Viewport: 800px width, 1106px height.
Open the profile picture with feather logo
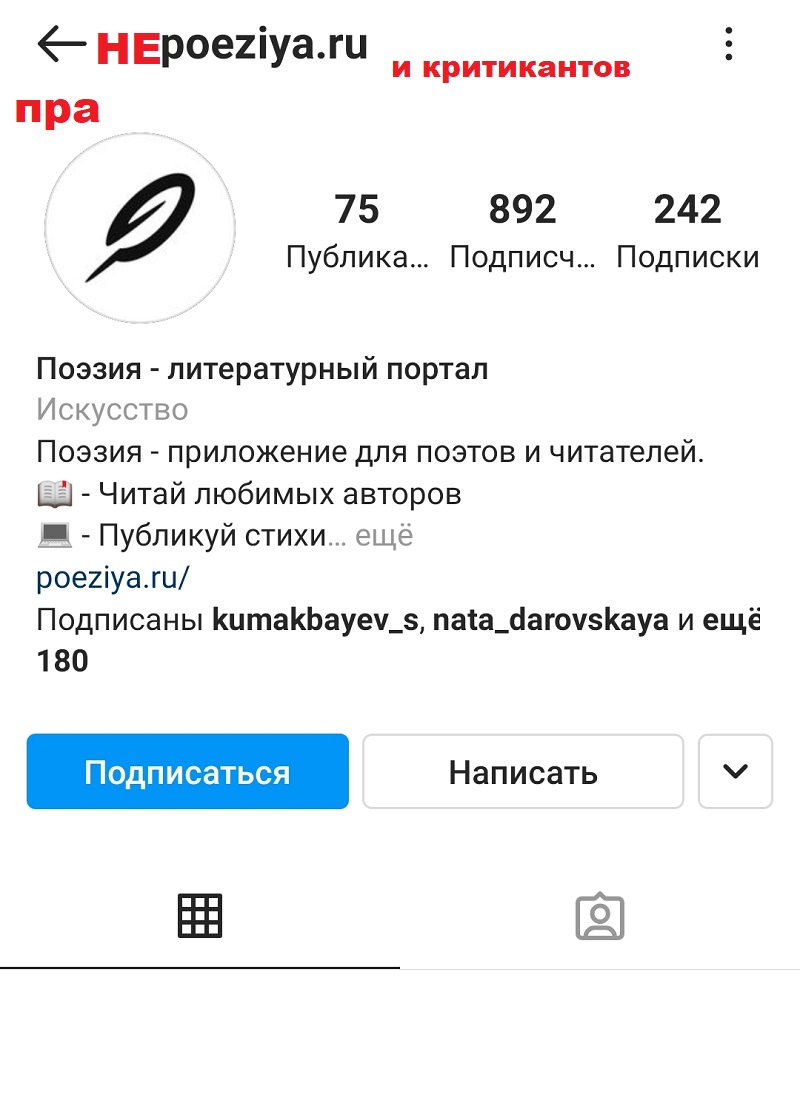[x=140, y=228]
